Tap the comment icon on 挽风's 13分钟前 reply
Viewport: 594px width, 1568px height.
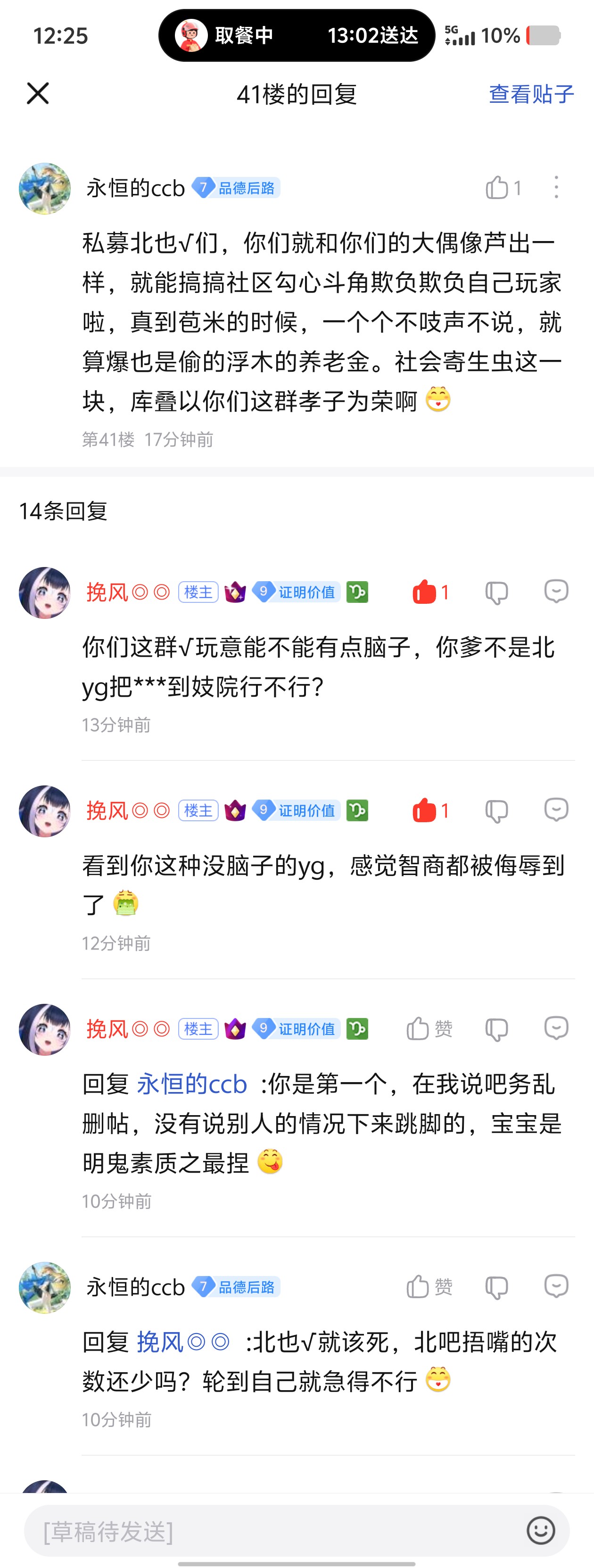point(556,592)
